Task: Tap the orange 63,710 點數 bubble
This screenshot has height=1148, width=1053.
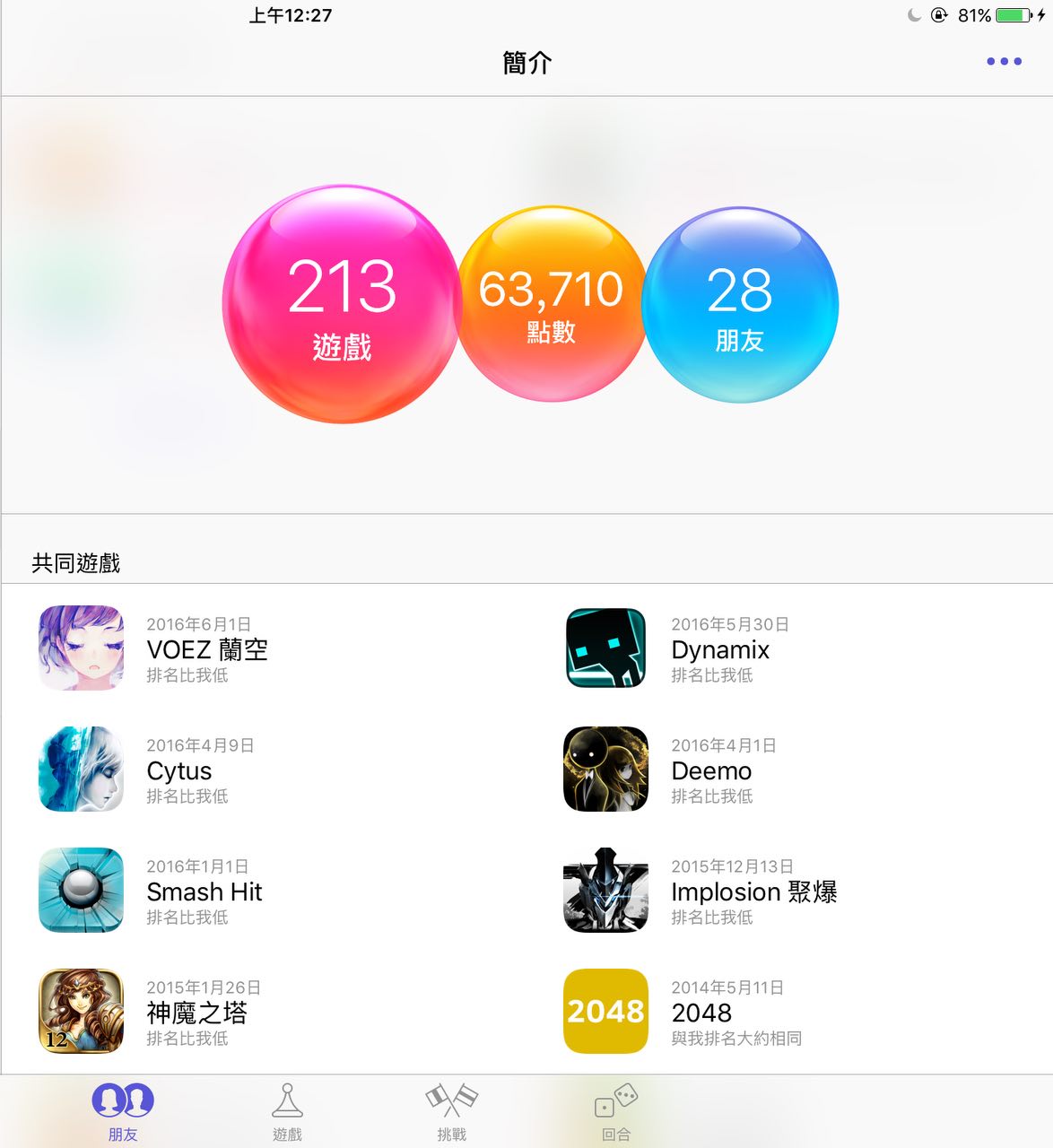Action: (x=551, y=305)
